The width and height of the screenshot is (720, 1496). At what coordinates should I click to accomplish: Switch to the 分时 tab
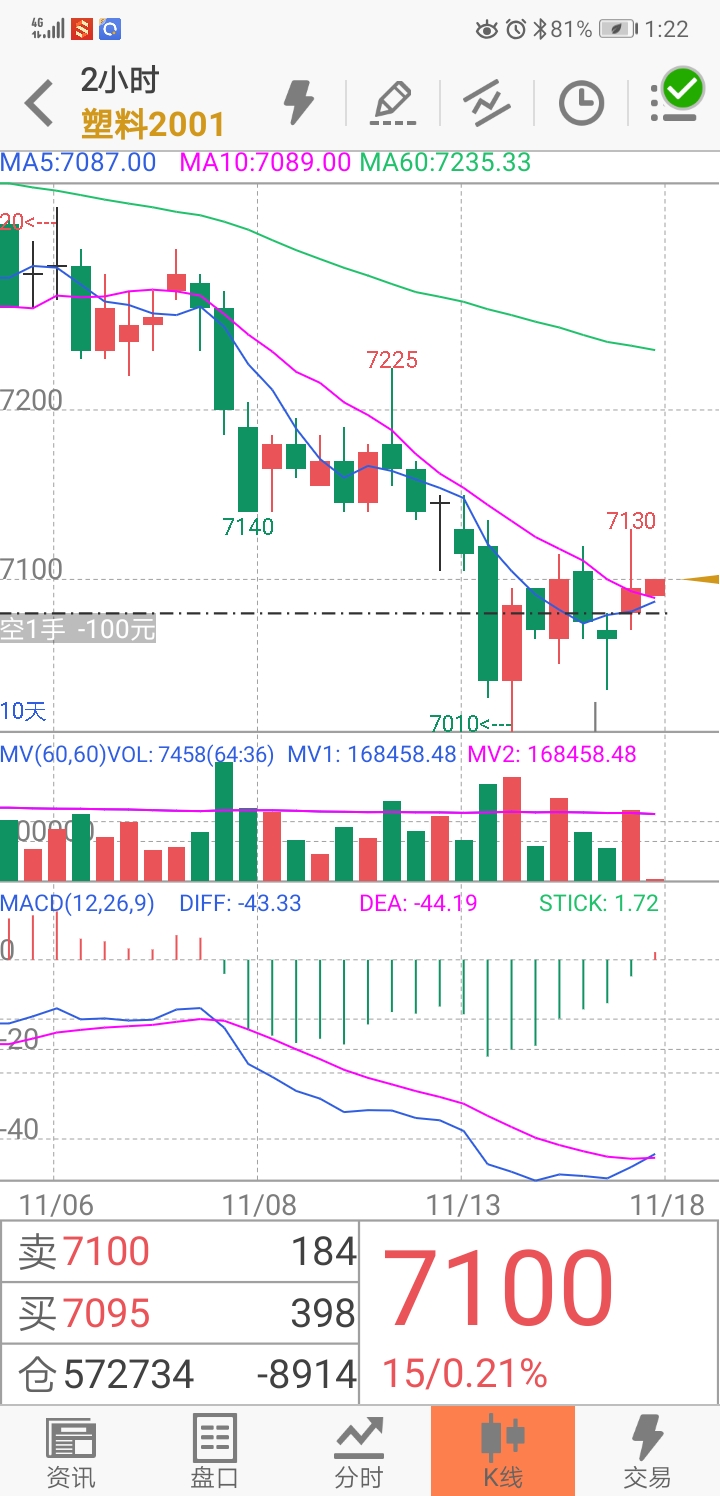click(359, 1451)
